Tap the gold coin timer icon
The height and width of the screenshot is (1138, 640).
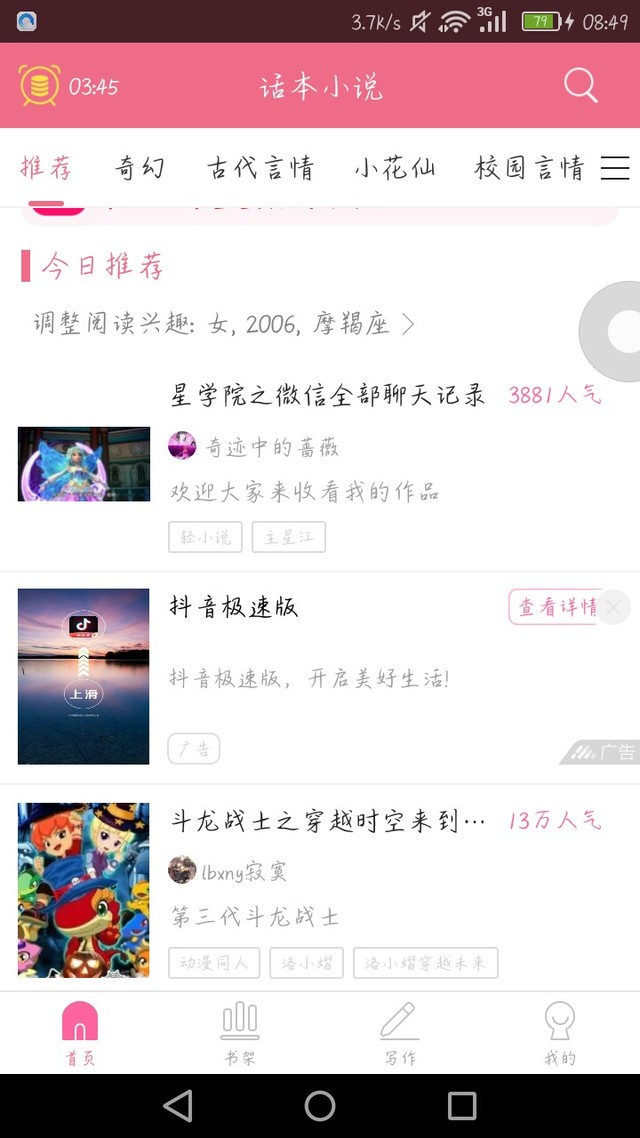(39, 86)
